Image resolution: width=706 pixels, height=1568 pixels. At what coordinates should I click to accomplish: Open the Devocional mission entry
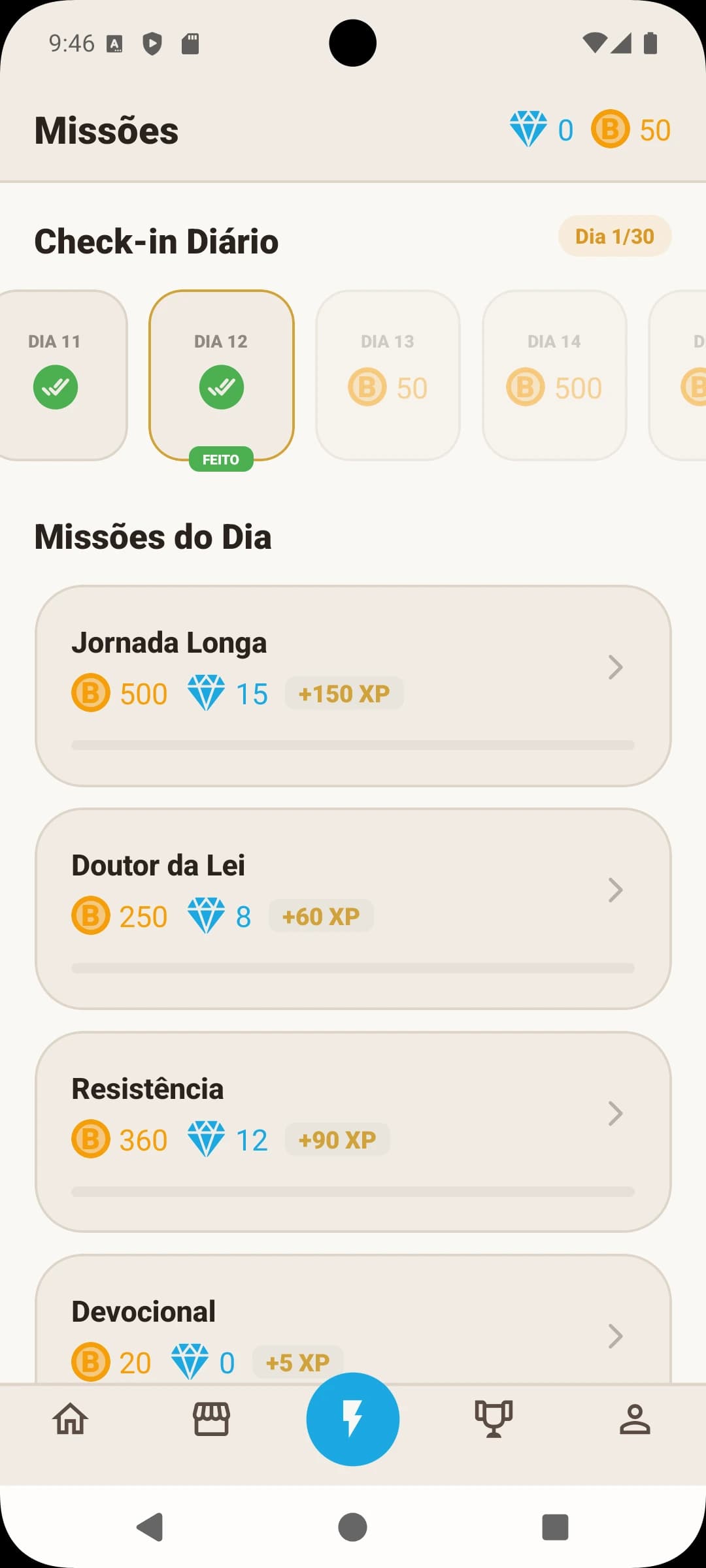click(615, 1335)
